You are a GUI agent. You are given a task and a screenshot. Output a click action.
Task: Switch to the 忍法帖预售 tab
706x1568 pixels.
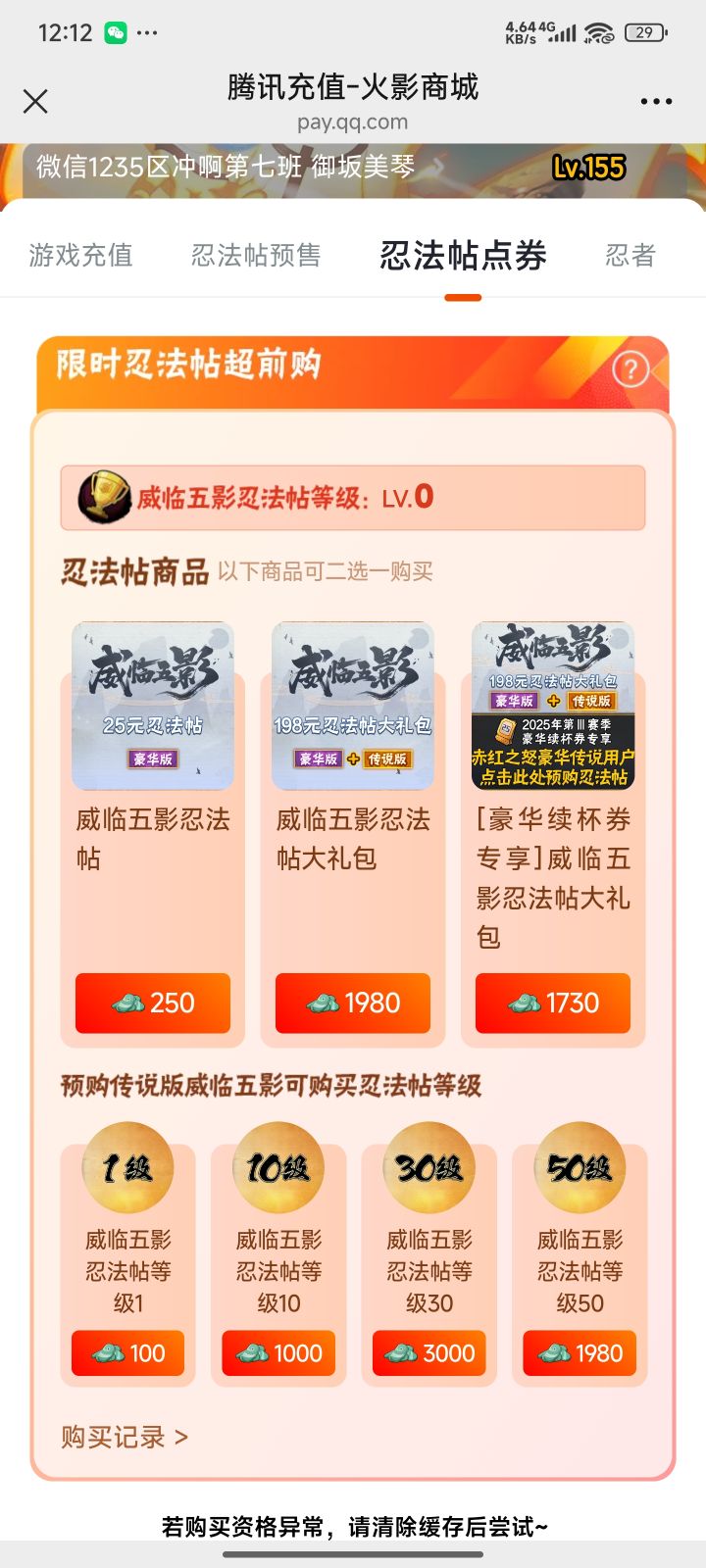pos(257,255)
